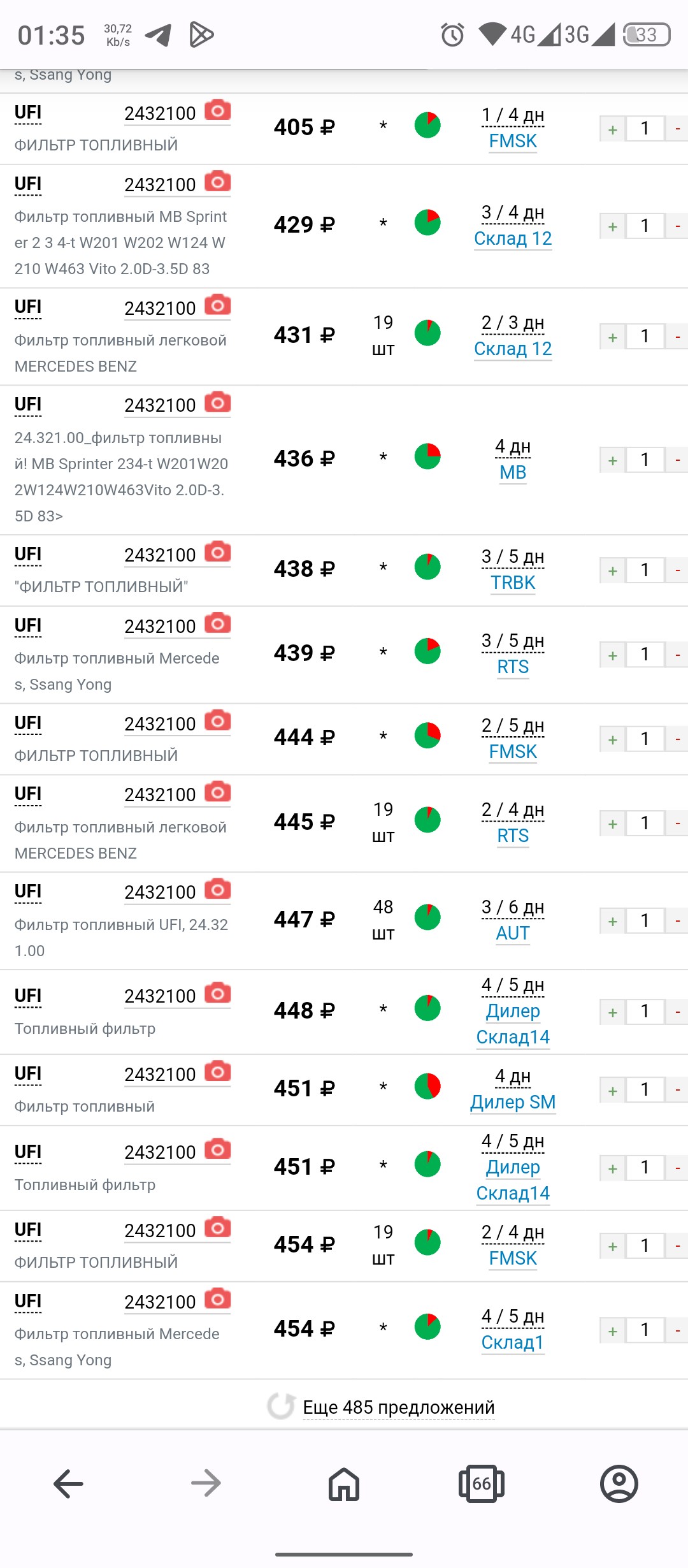Open AUT supplier link
The image size is (688, 1568).
click(513, 933)
